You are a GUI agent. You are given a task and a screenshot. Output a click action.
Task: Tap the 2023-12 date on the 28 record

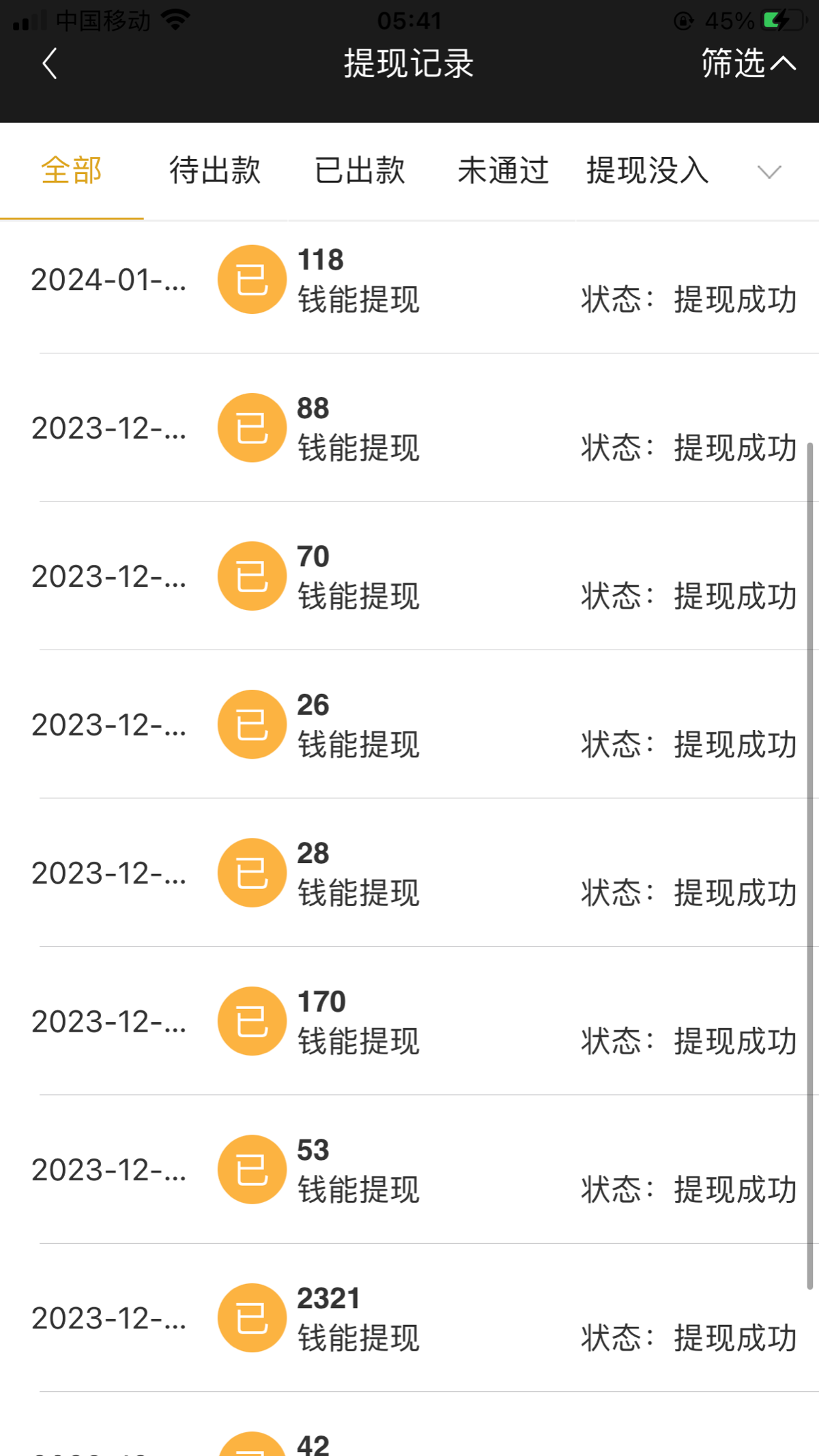coord(109,873)
